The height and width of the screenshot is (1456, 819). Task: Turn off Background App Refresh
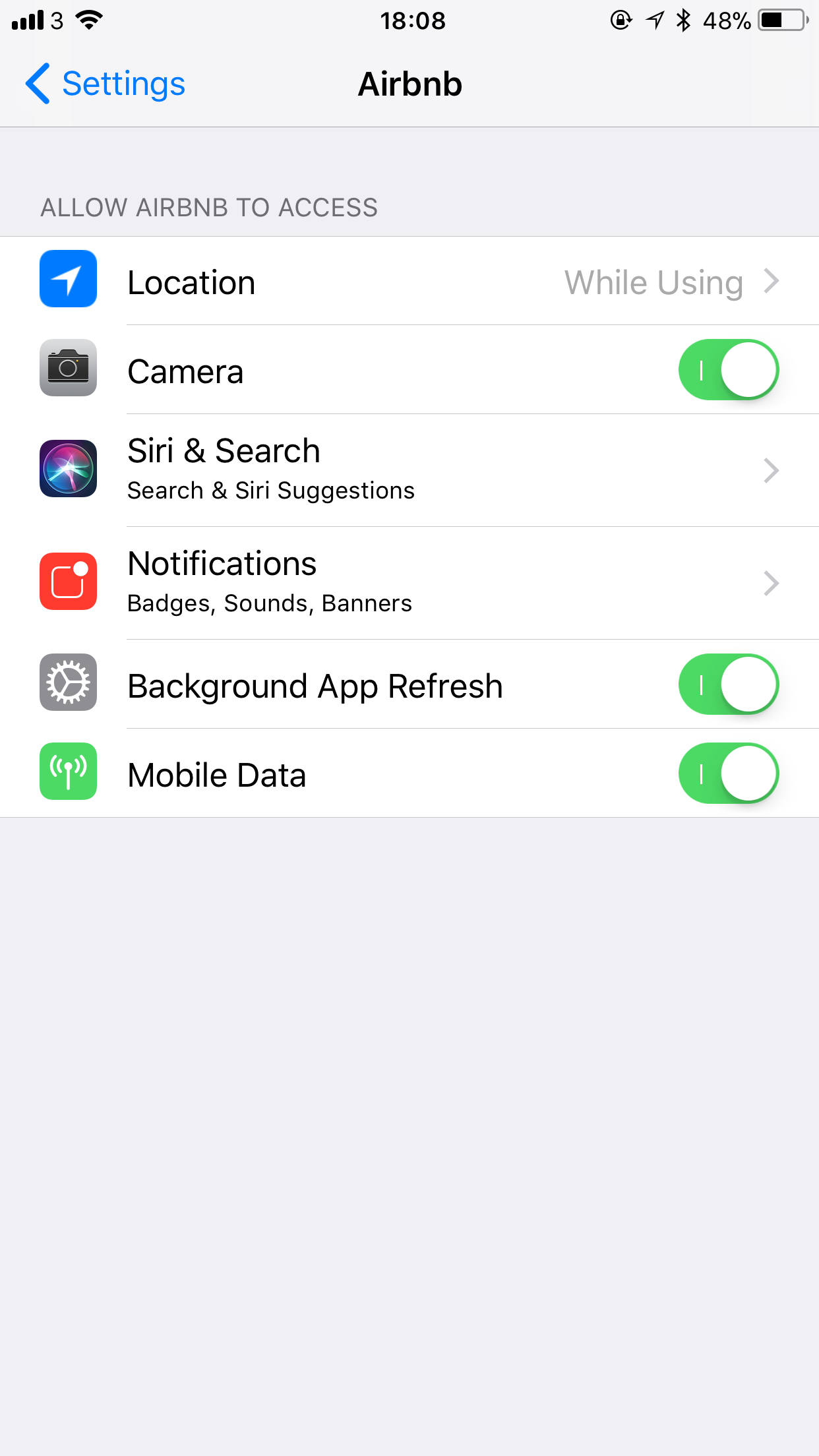tap(728, 684)
